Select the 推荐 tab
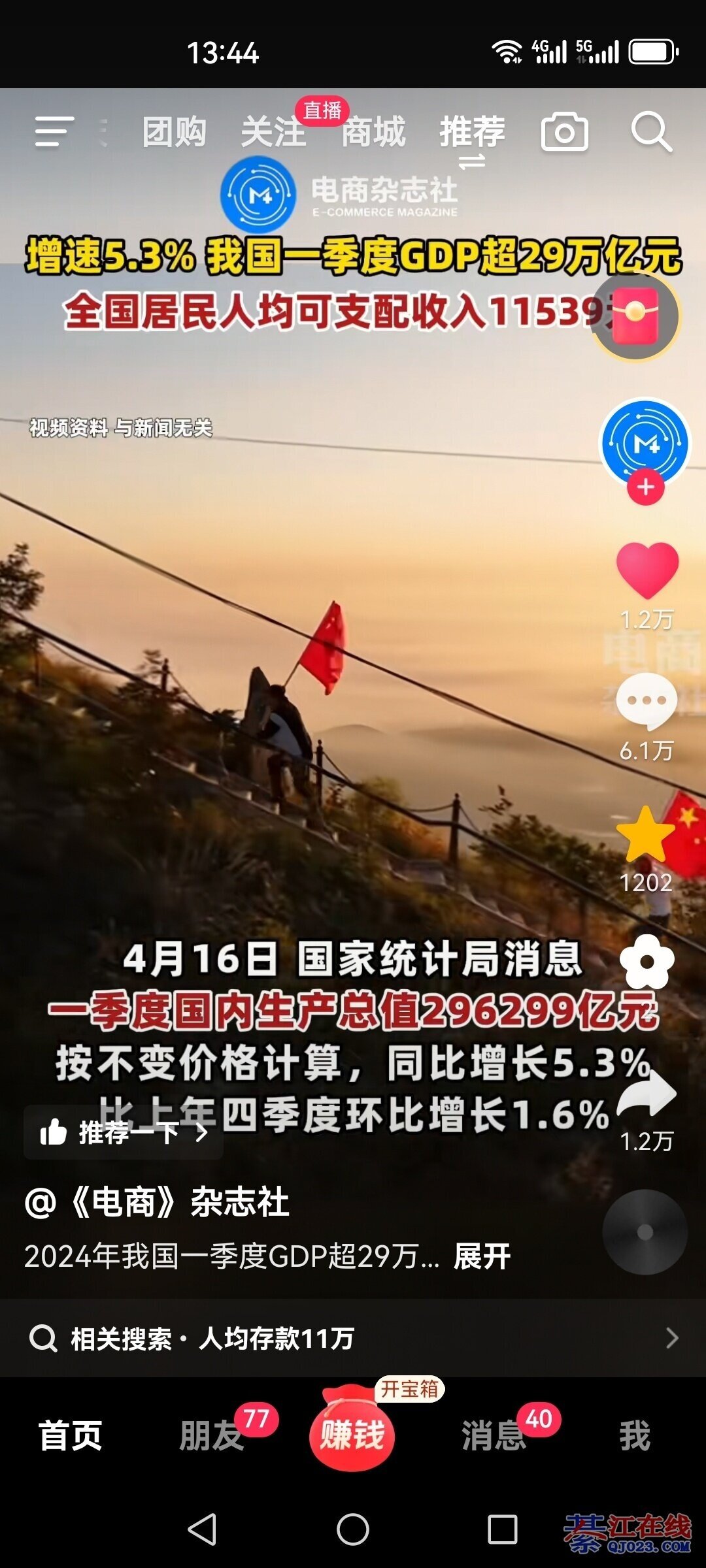 click(x=472, y=132)
